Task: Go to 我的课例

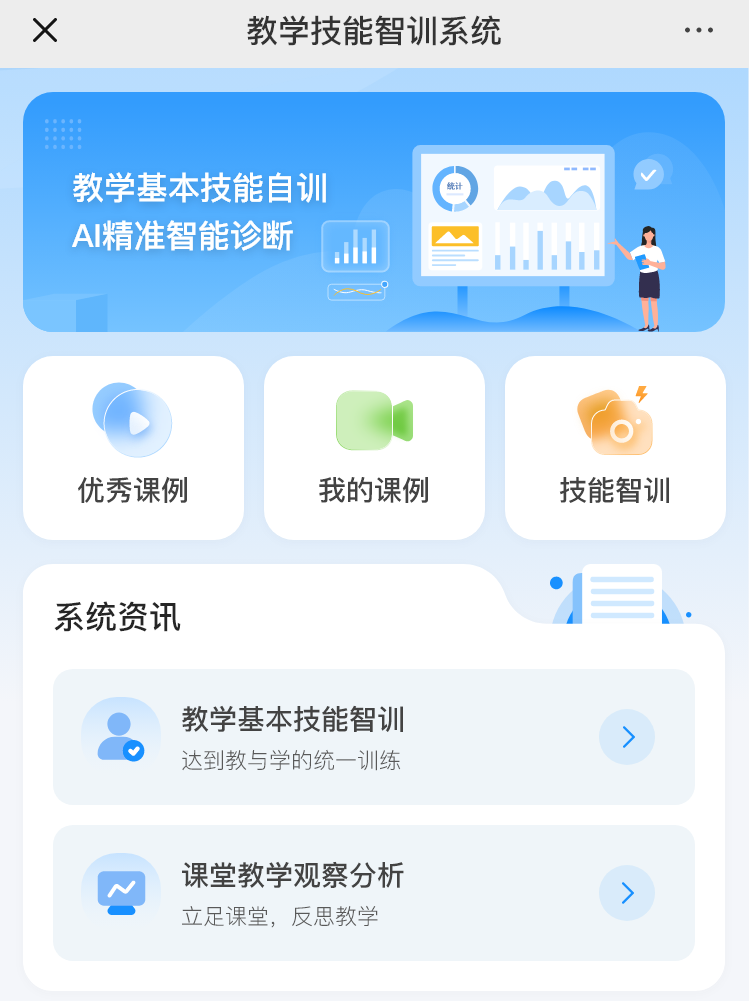Action: (374, 448)
